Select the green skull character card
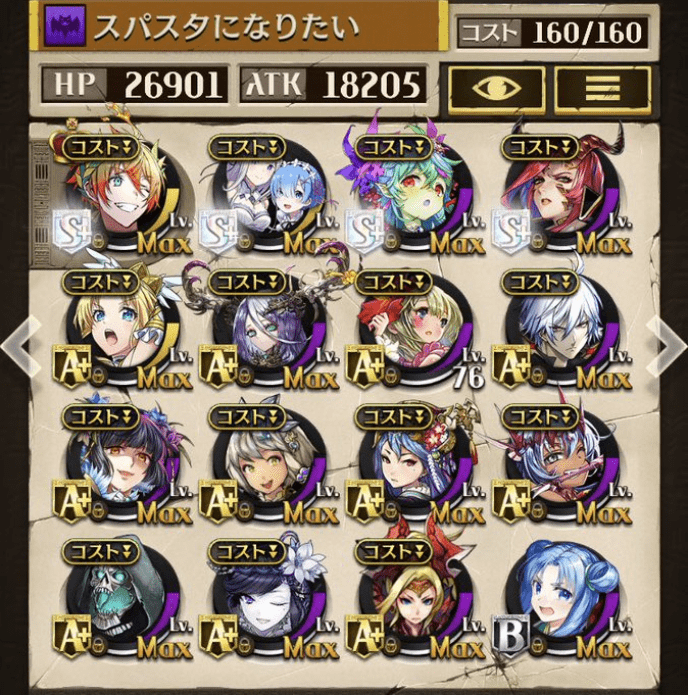The width and height of the screenshot is (688, 695). (120, 603)
